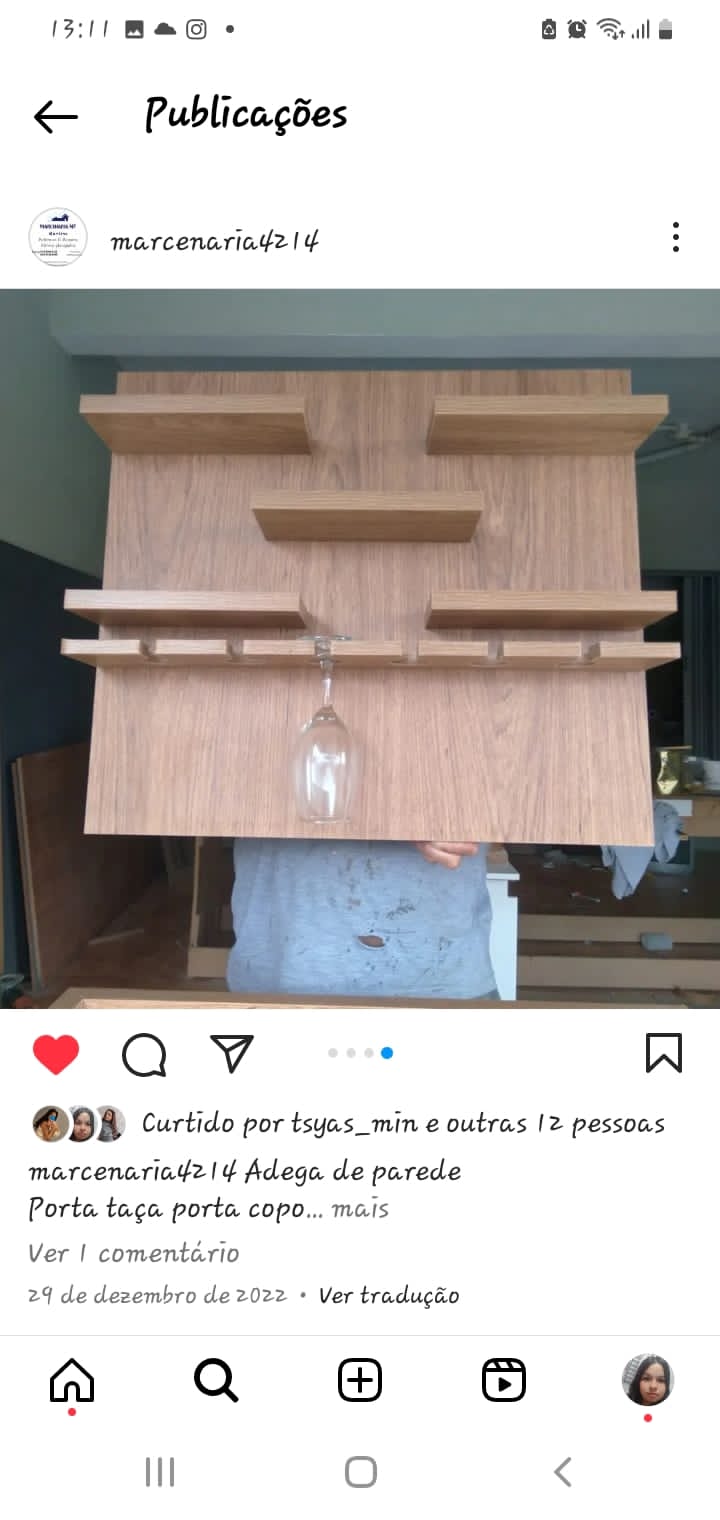Switch to the Search tab
The width and height of the screenshot is (720, 1520).
(x=216, y=1381)
